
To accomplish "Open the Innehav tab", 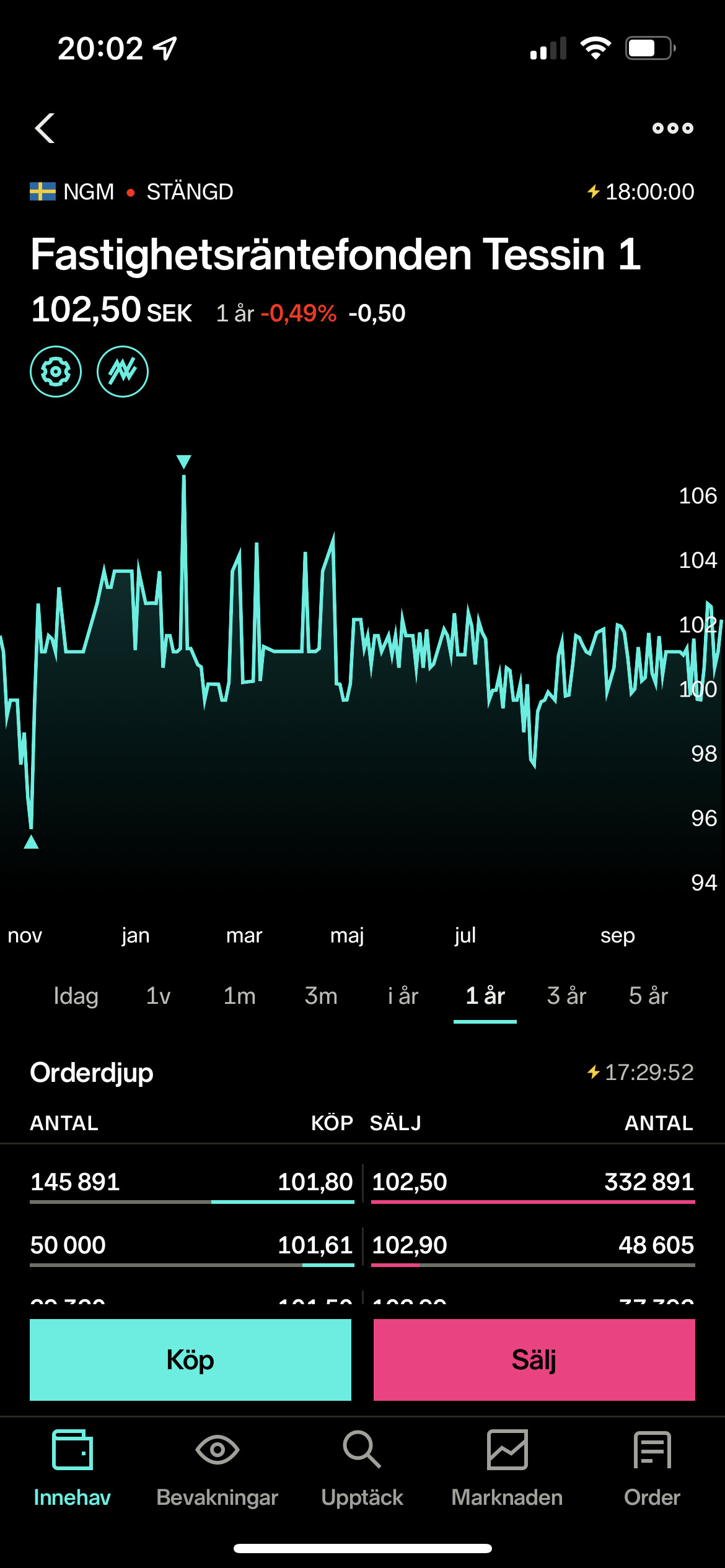I will pos(72,1469).
